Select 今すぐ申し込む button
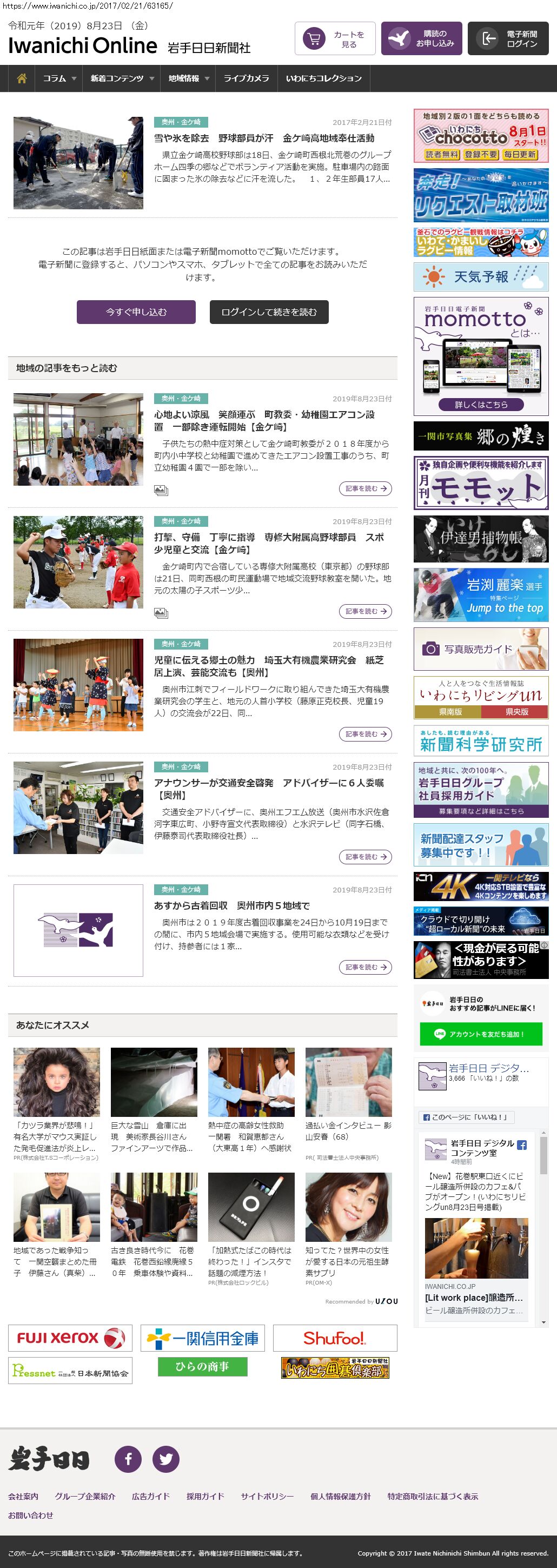The height and width of the screenshot is (1568, 557). pyautogui.click(x=136, y=312)
